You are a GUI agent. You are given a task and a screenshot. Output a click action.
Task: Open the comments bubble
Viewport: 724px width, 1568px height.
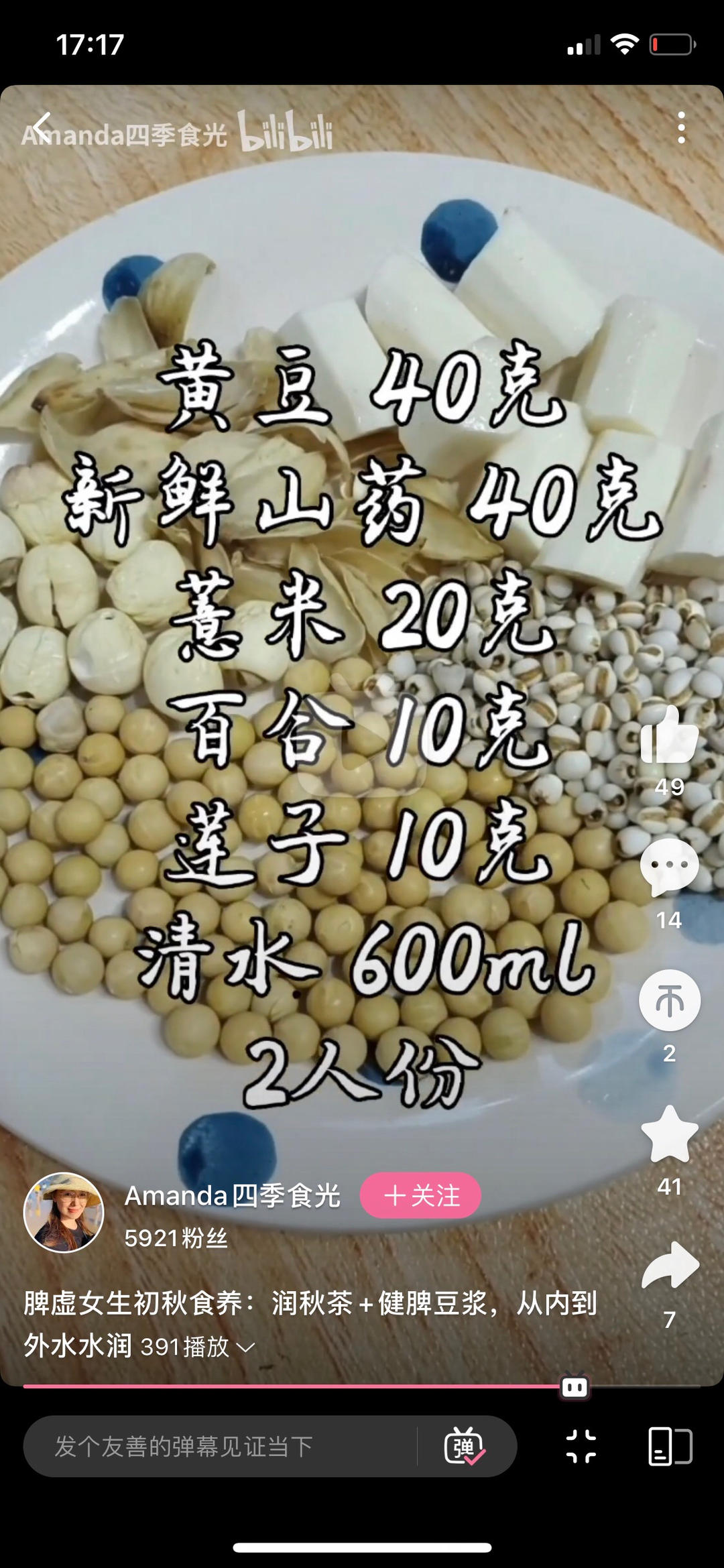click(669, 867)
